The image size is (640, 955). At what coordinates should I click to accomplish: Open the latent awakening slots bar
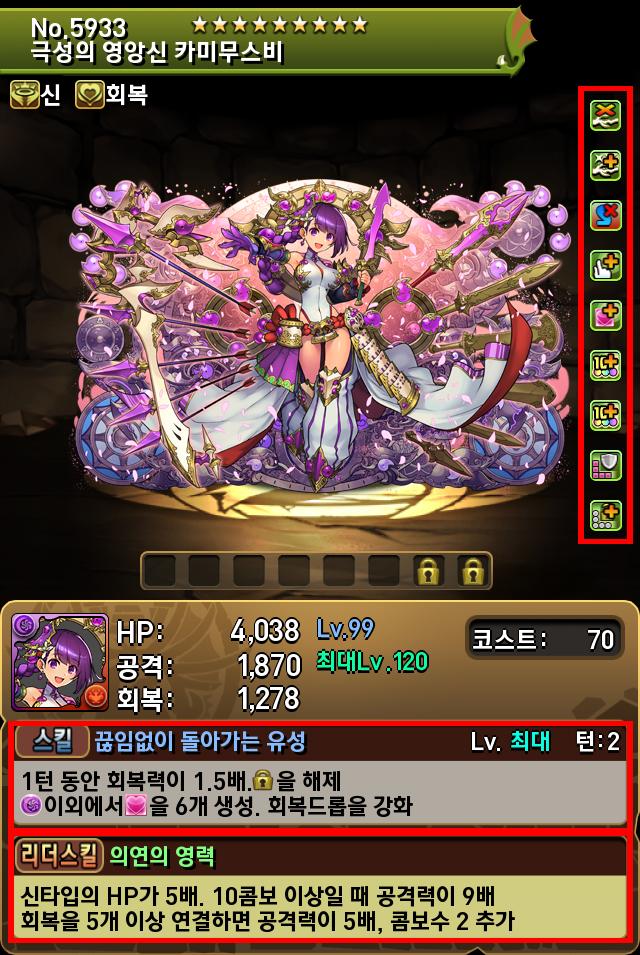point(314,571)
